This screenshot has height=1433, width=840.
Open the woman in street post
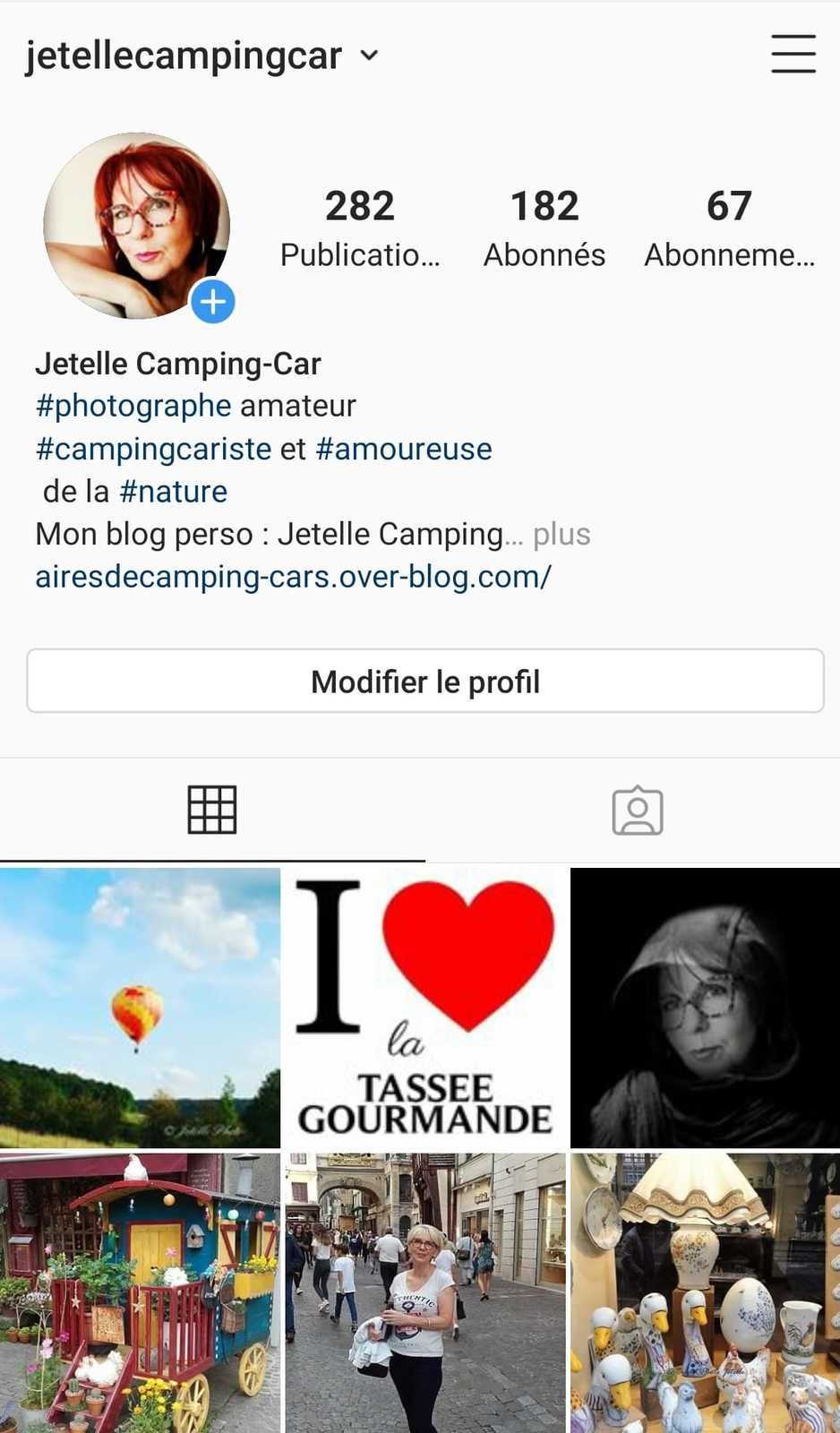[x=425, y=1293]
